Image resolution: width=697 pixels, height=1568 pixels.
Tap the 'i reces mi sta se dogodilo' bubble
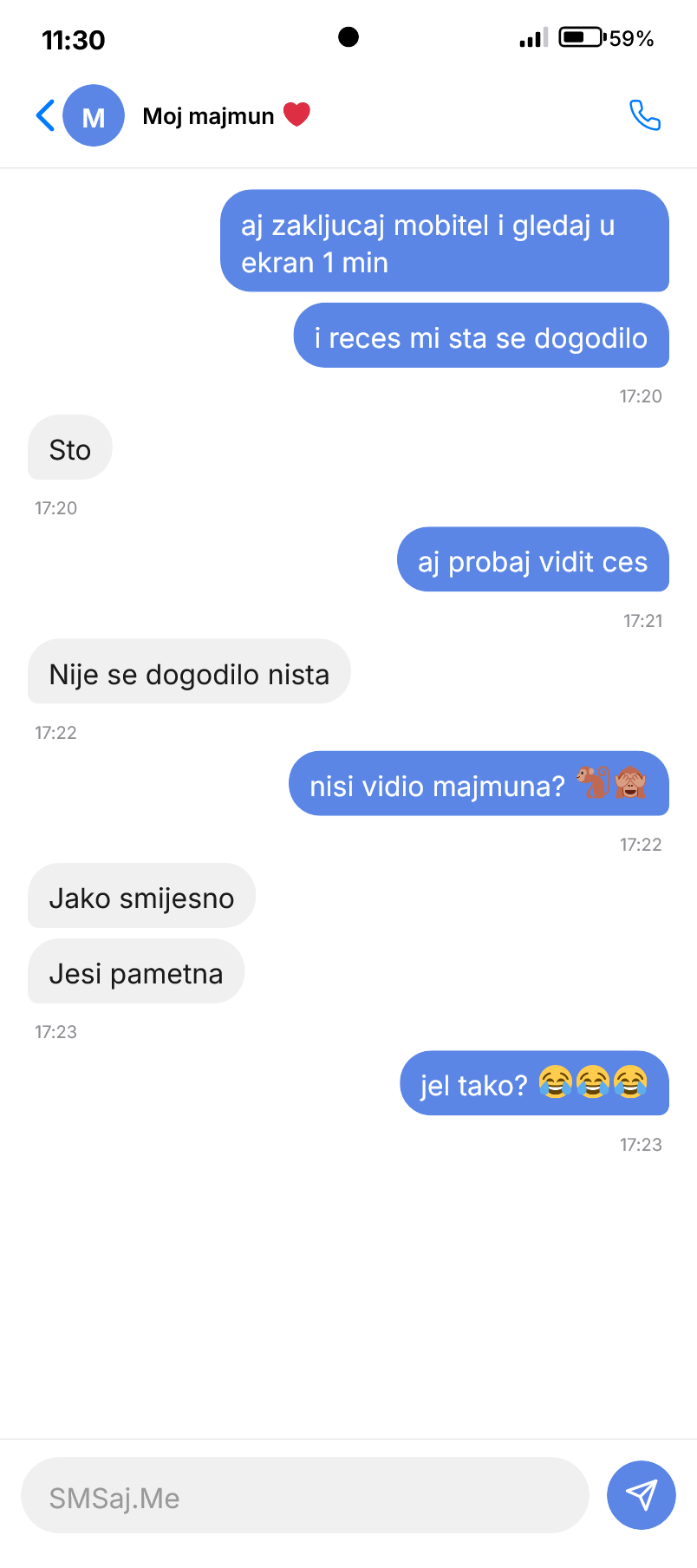(x=481, y=336)
